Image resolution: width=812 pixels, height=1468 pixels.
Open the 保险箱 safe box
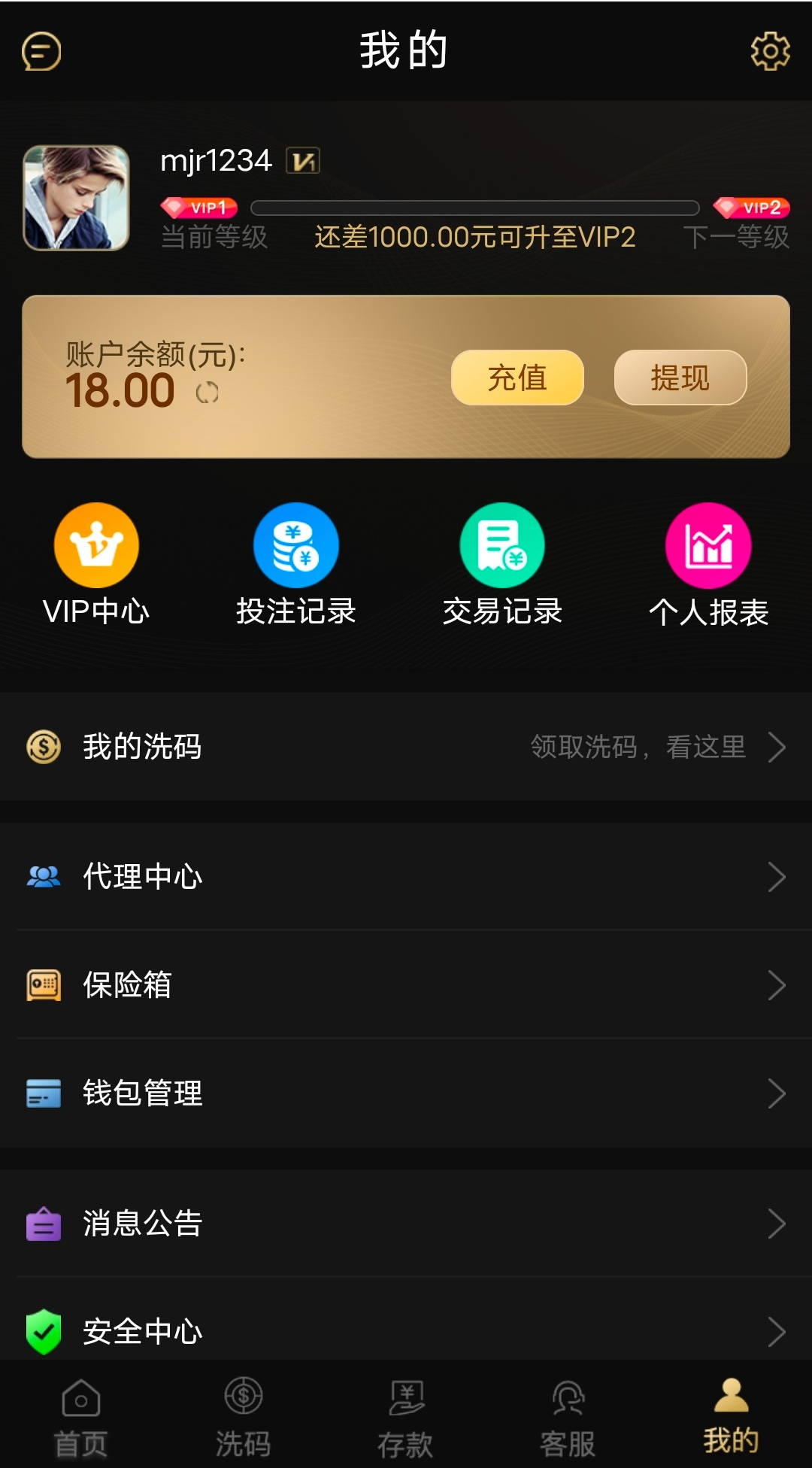point(406,985)
